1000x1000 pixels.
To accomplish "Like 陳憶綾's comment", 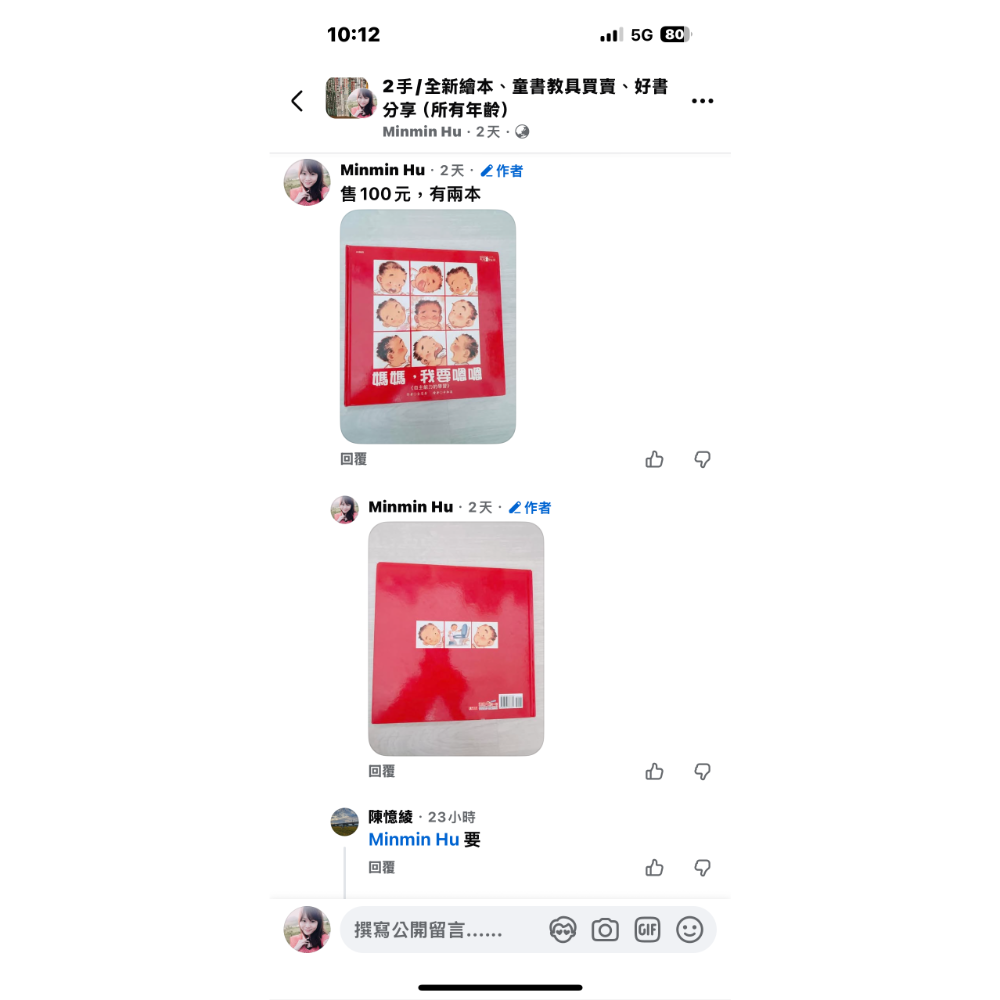I will 654,867.
